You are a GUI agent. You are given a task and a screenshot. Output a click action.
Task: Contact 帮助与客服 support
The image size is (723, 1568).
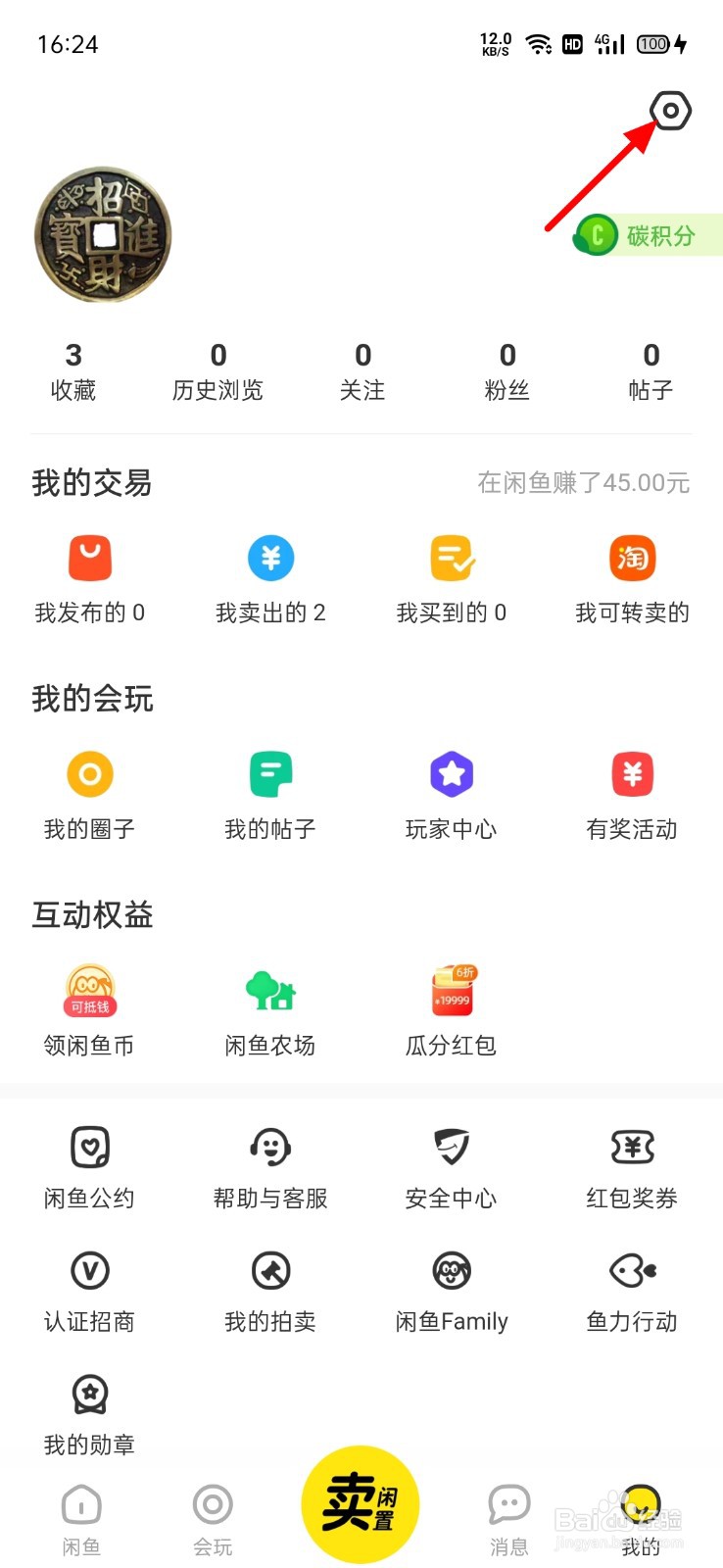(x=270, y=1166)
